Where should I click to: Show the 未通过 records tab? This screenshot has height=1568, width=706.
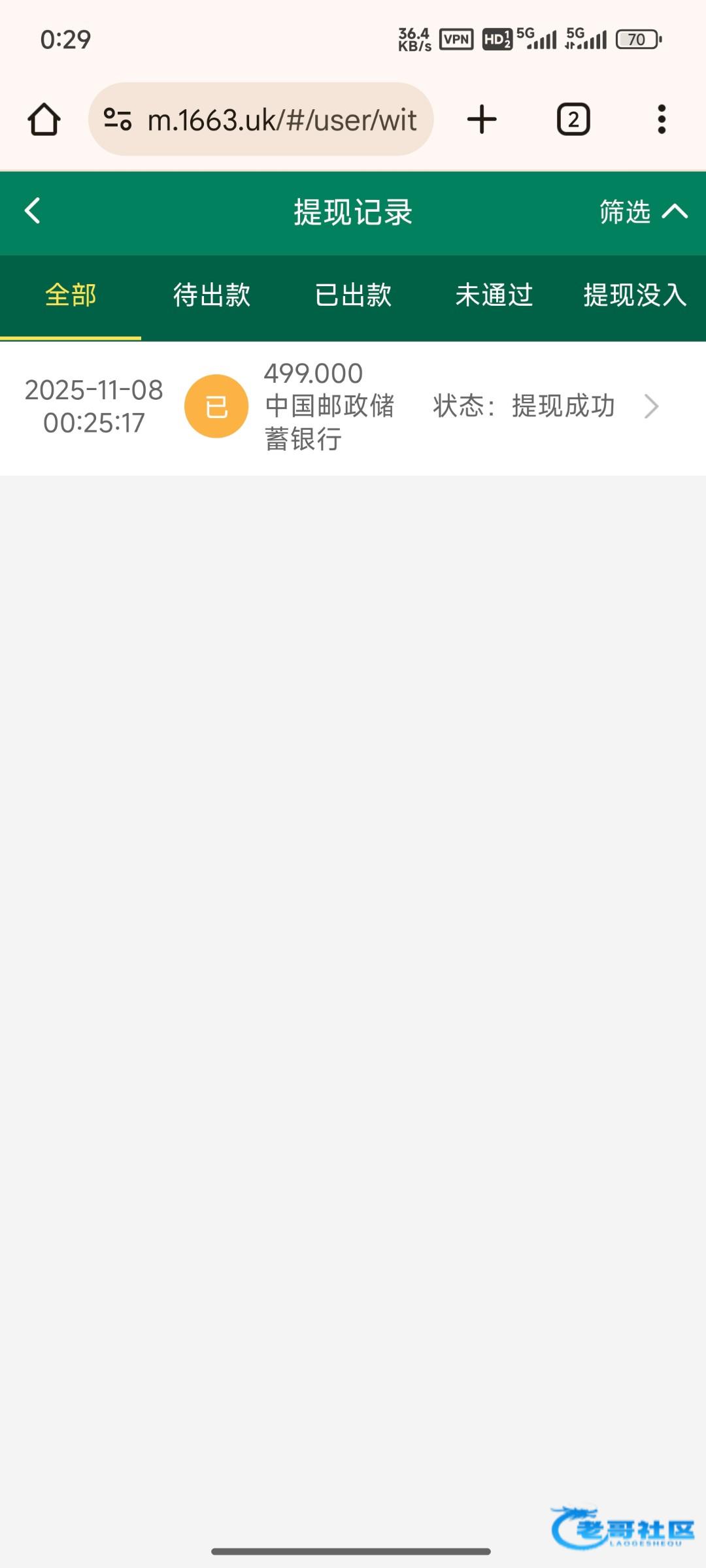point(494,295)
